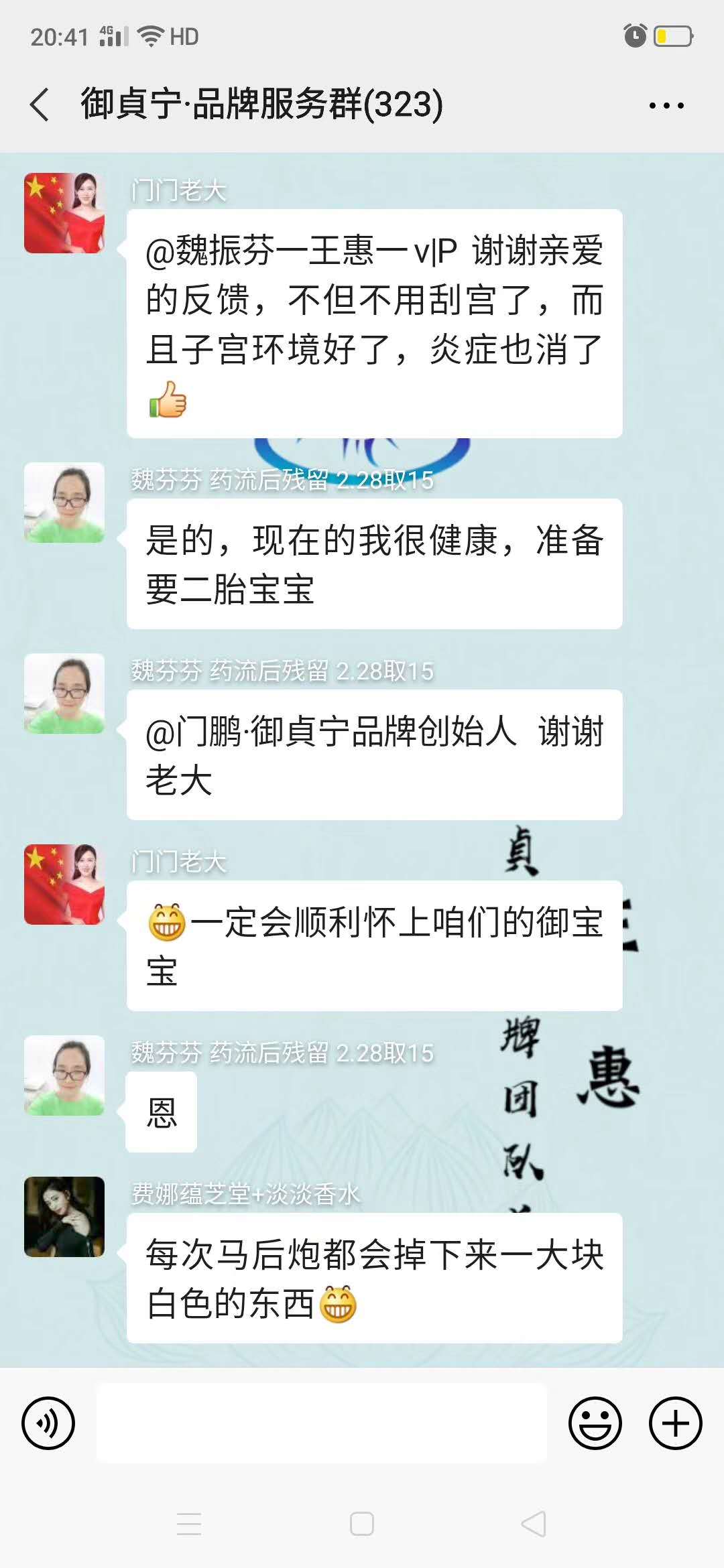Open the emoji picker
This screenshot has height=1568, width=724.
coord(595,1423)
